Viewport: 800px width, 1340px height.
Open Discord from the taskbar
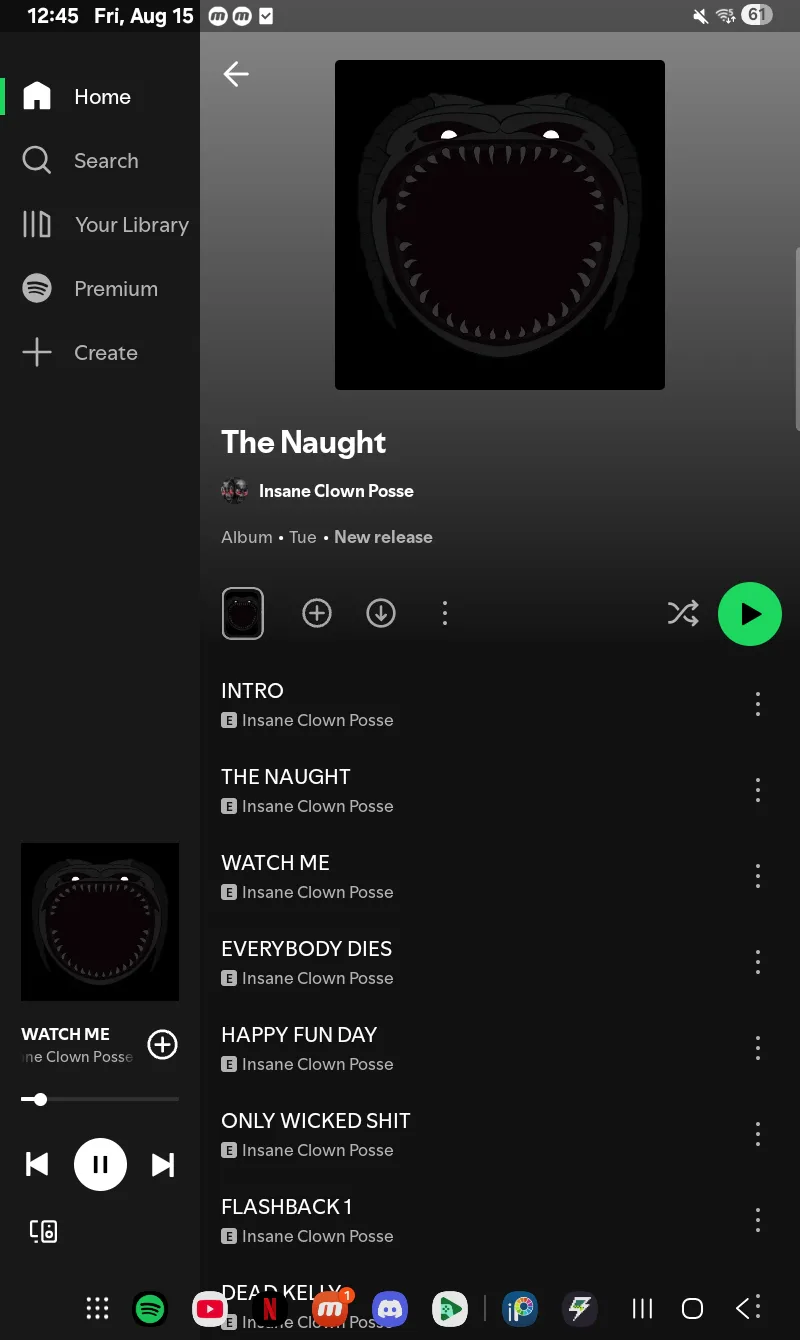click(x=390, y=1307)
